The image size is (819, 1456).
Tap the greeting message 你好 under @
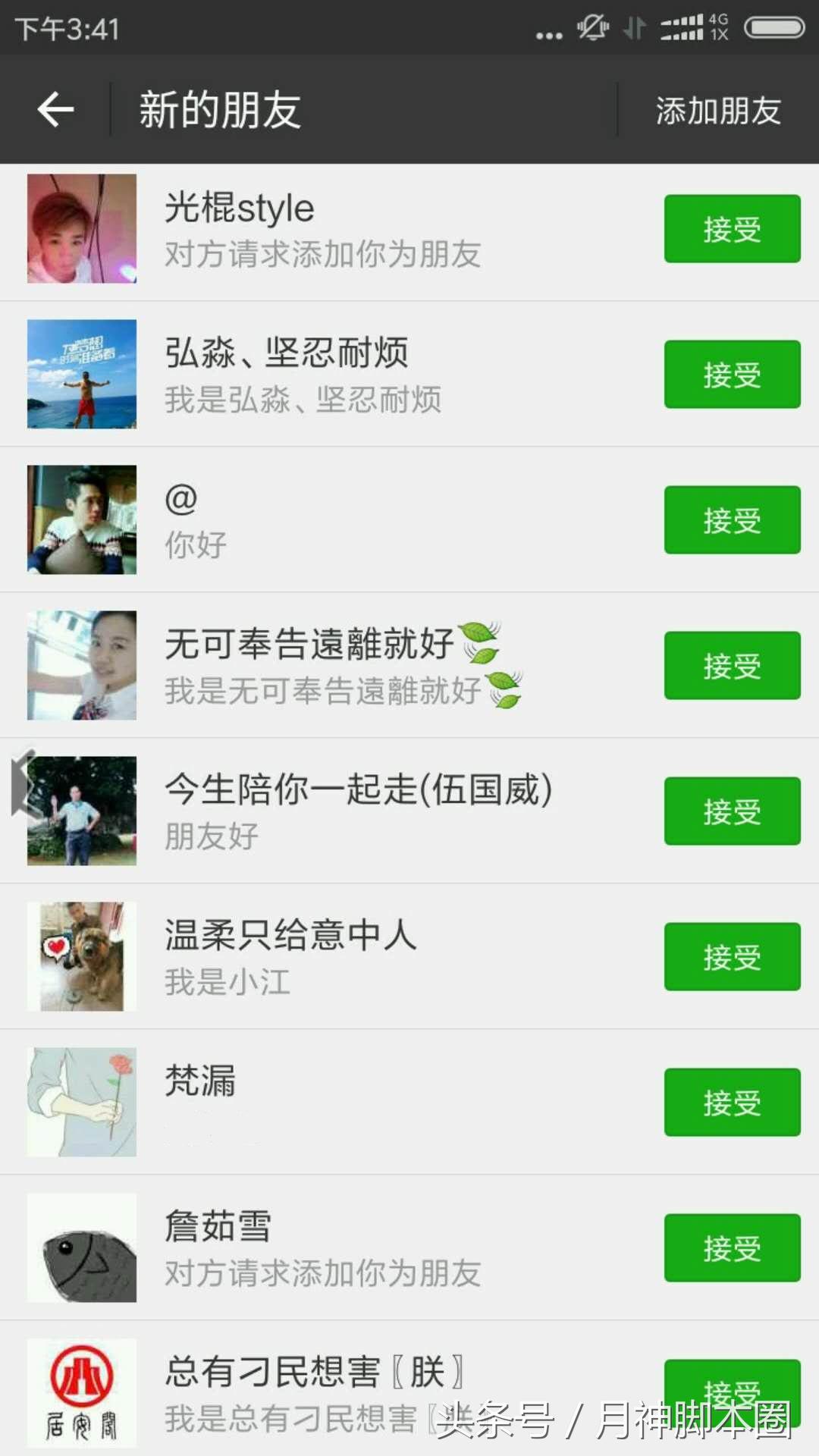pyautogui.click(x=193, y=543)
